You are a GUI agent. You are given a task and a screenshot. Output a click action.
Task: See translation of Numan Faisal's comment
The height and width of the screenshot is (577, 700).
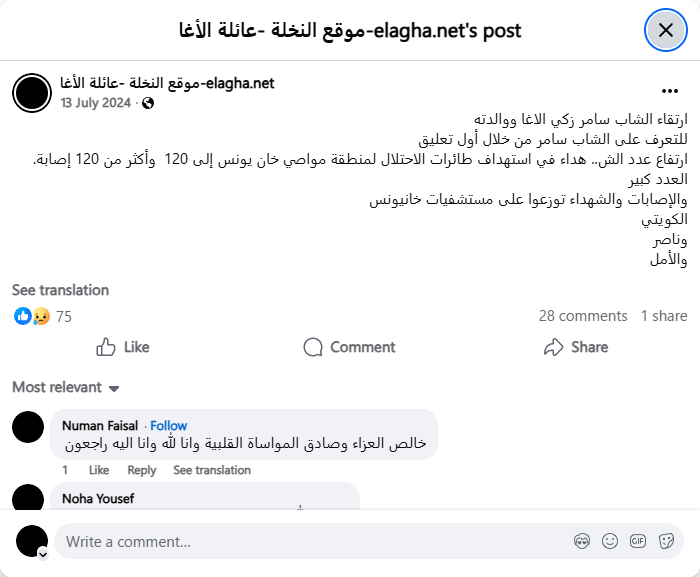212,470
